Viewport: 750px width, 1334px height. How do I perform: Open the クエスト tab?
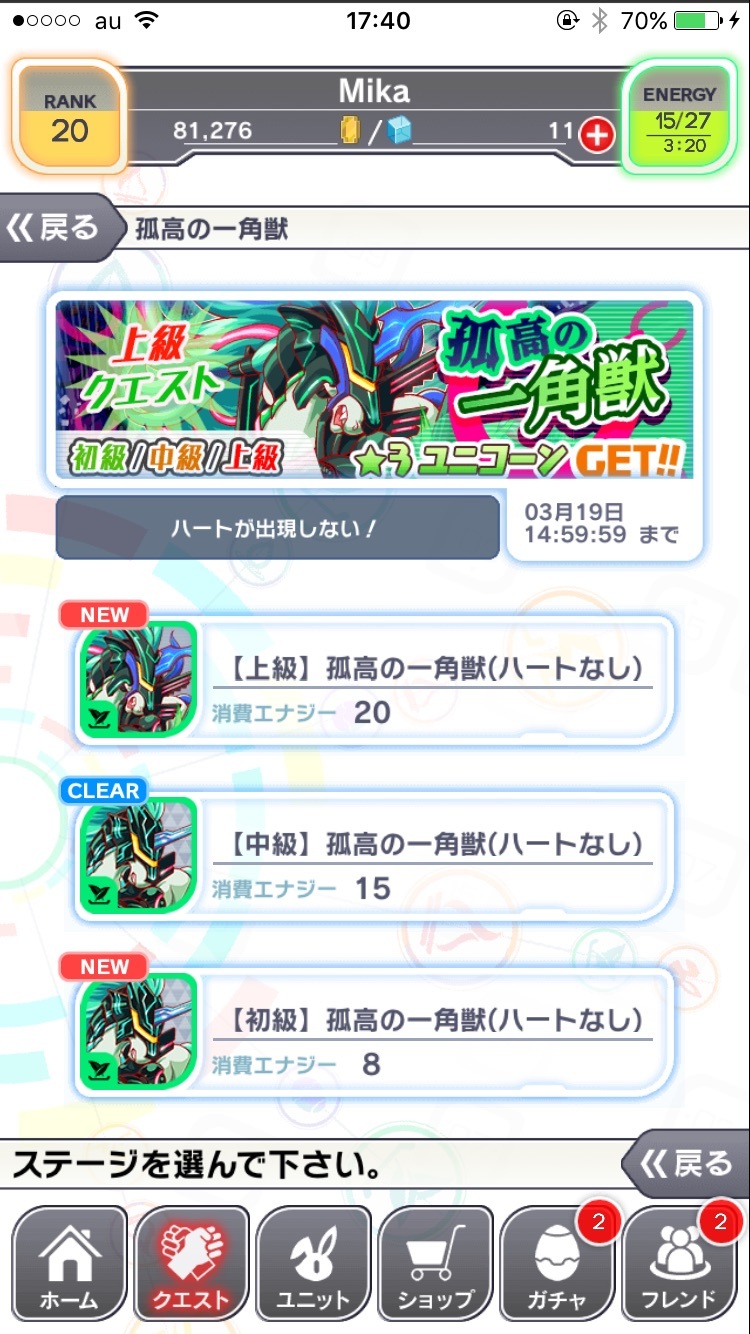[191, 1264]
